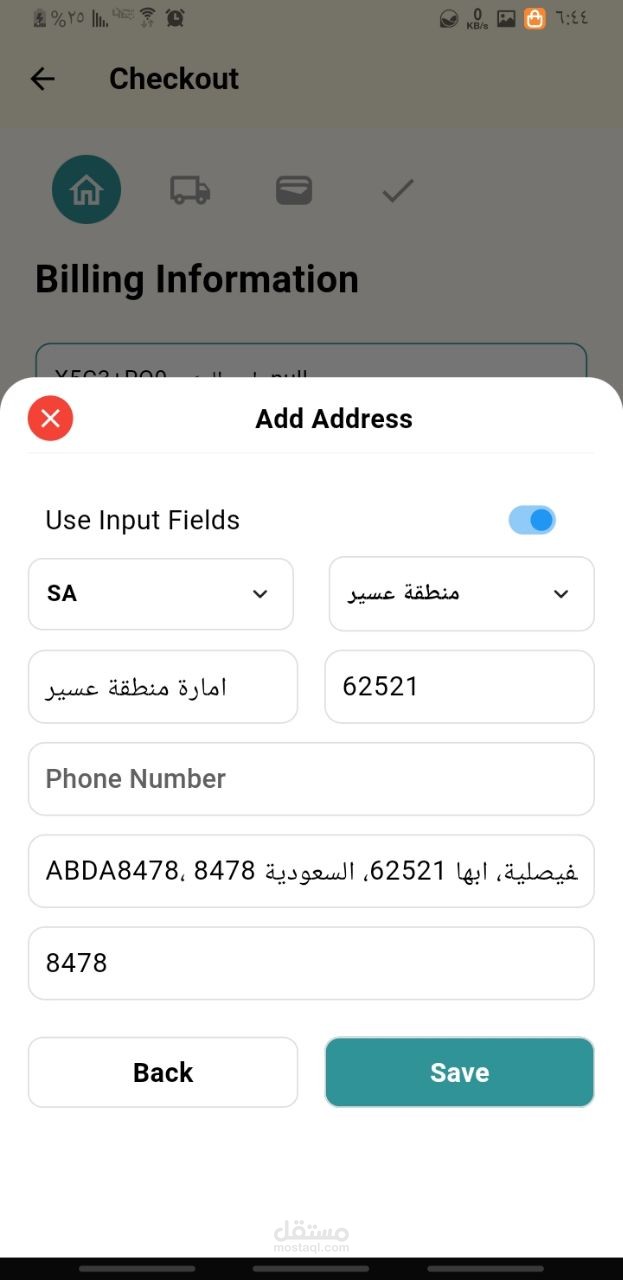
Task: Turn off Use Input Fields switch
Action: click(532, 520)
